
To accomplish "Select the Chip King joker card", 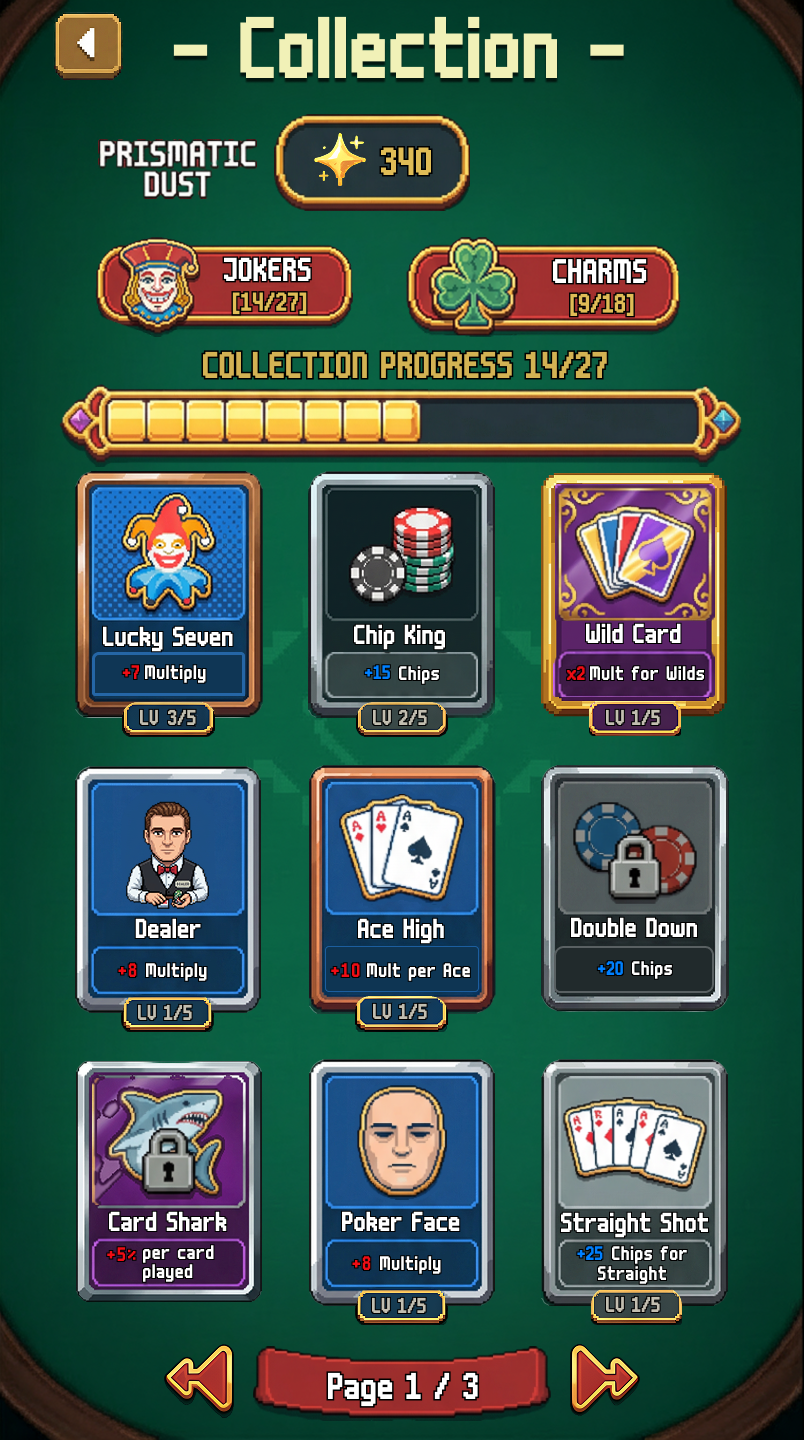I will point(401,594).
